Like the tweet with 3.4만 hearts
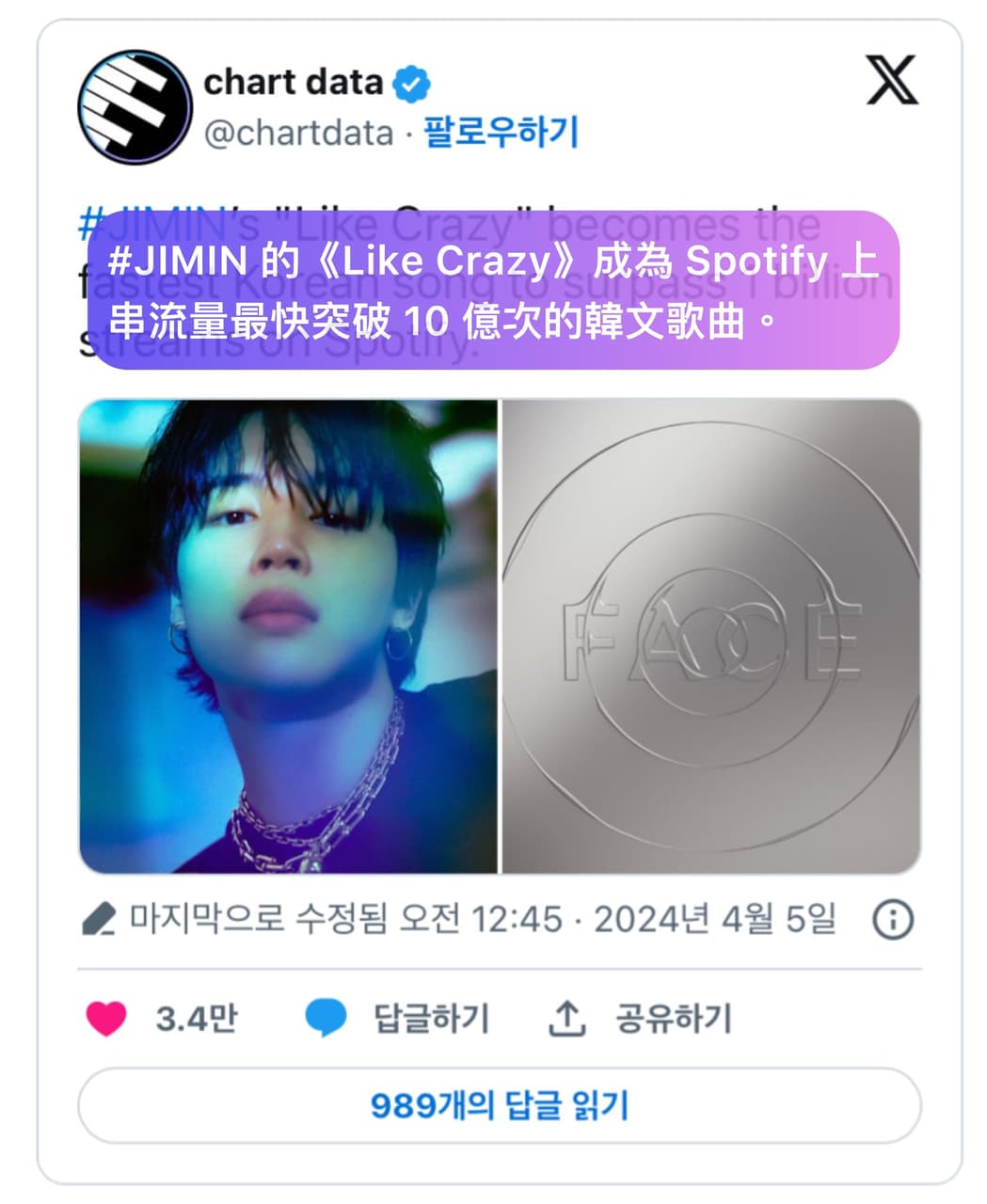Viewport: 987px width, 1204px height. [106, 1018]
